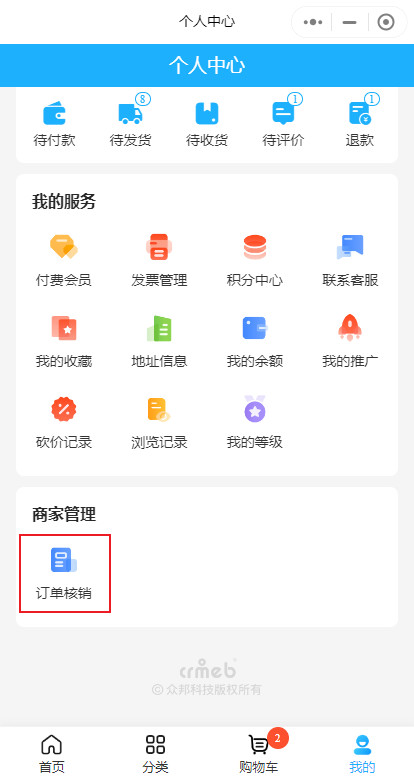Open the 退款 refund list
The width and height of the screenshot is (414, 780).
[360, 125]
